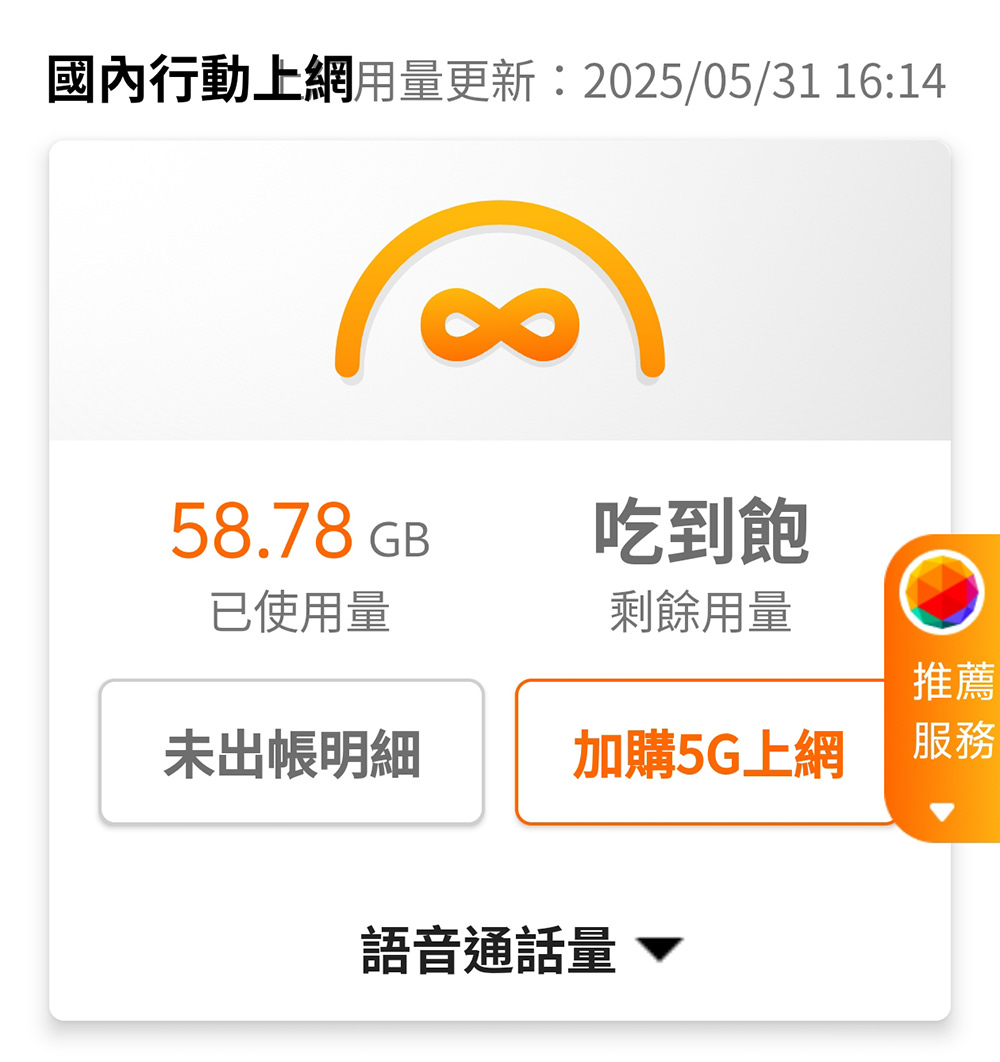
Task: Tap 加購5G上網 to buy extra data
Action: click(x=707, y=753)
